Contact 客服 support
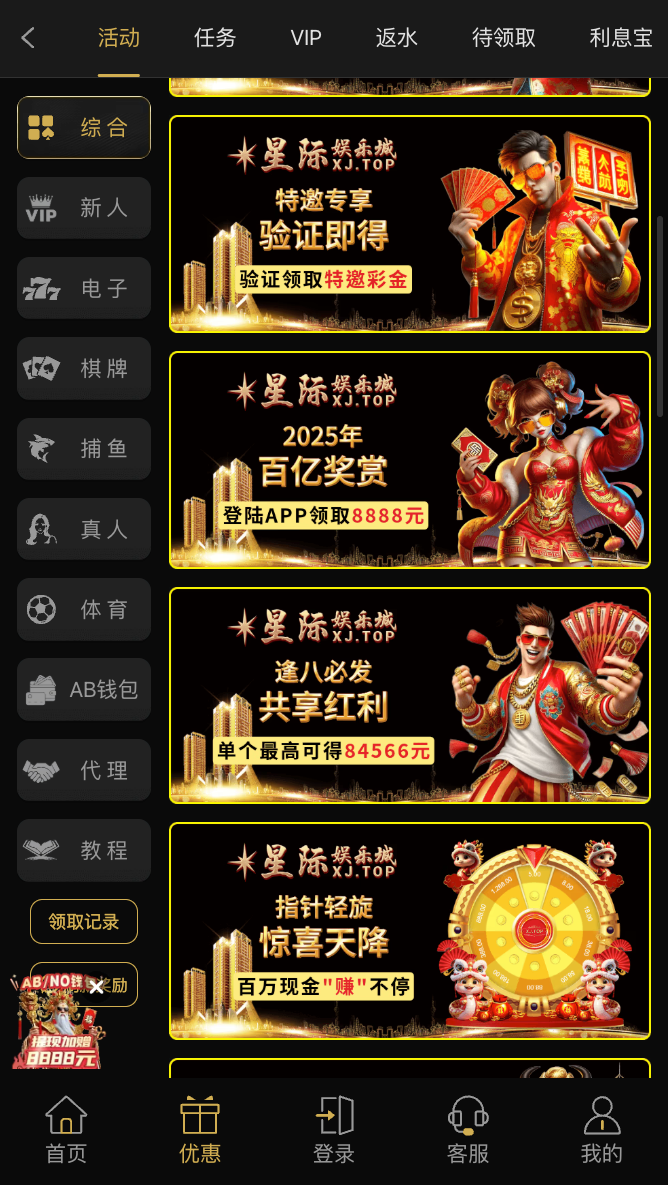This screenshot has height=1185, width=668. click(x=468, y=1130)
